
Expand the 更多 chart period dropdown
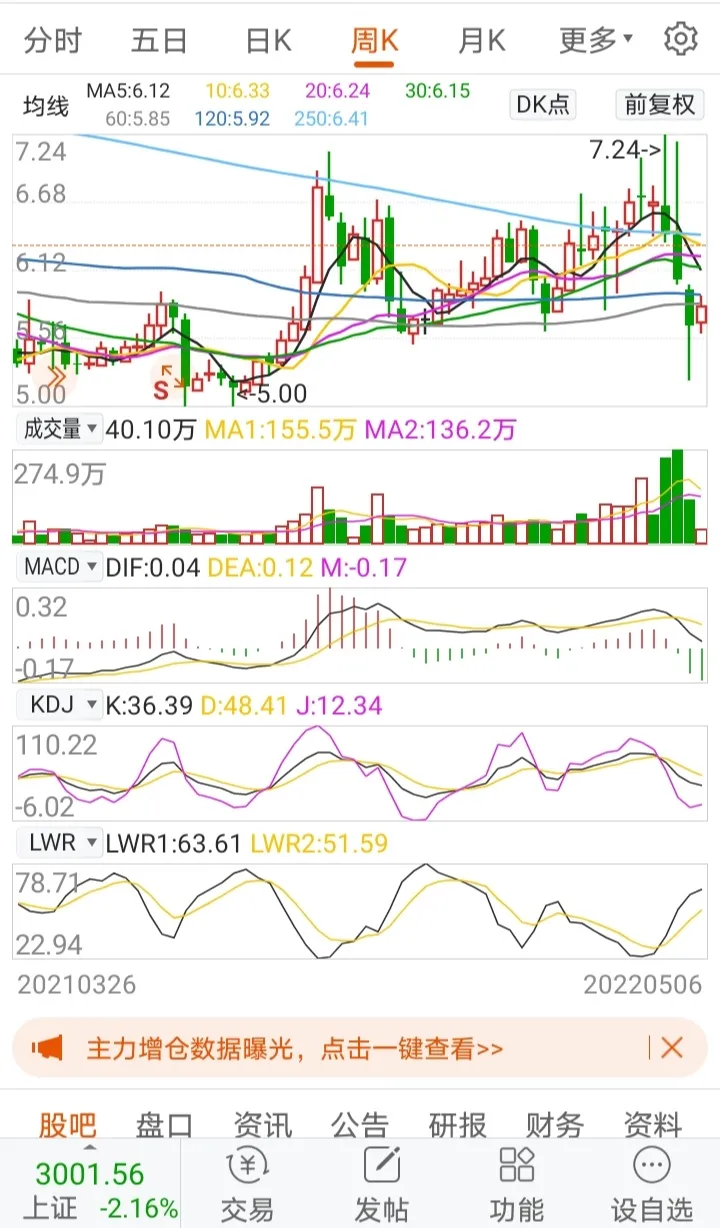point(596,40)
